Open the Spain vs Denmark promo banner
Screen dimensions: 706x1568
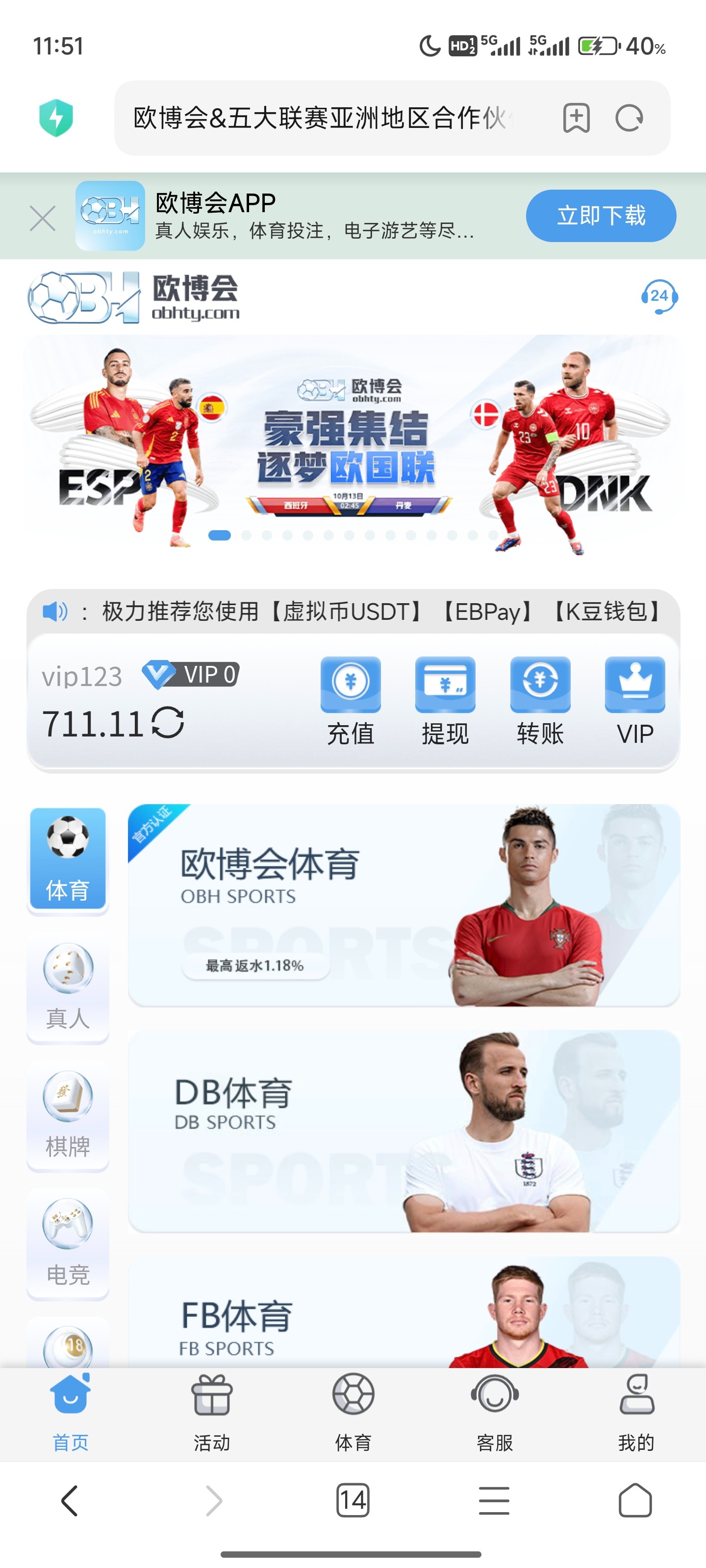point(352,444)
